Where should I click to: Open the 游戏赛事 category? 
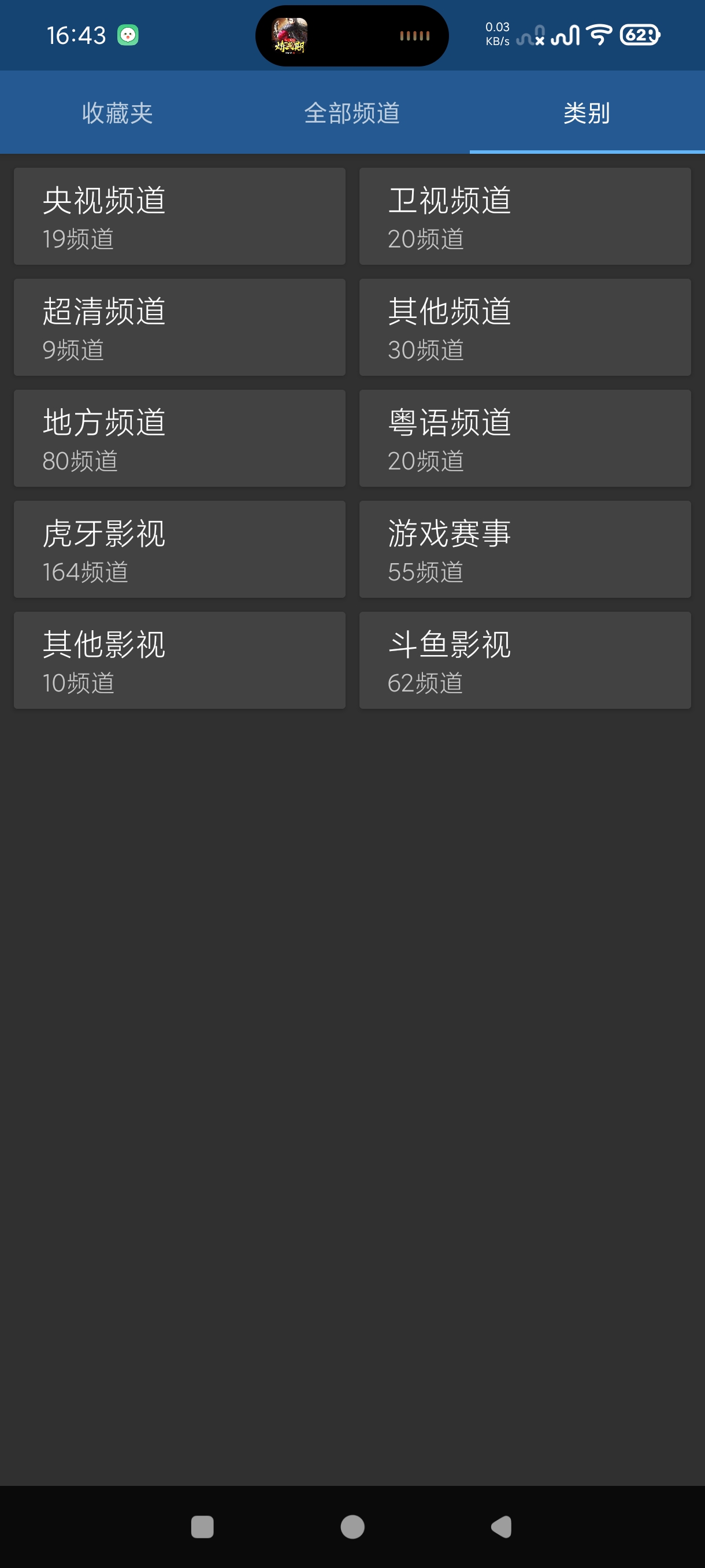coord(525,549)
